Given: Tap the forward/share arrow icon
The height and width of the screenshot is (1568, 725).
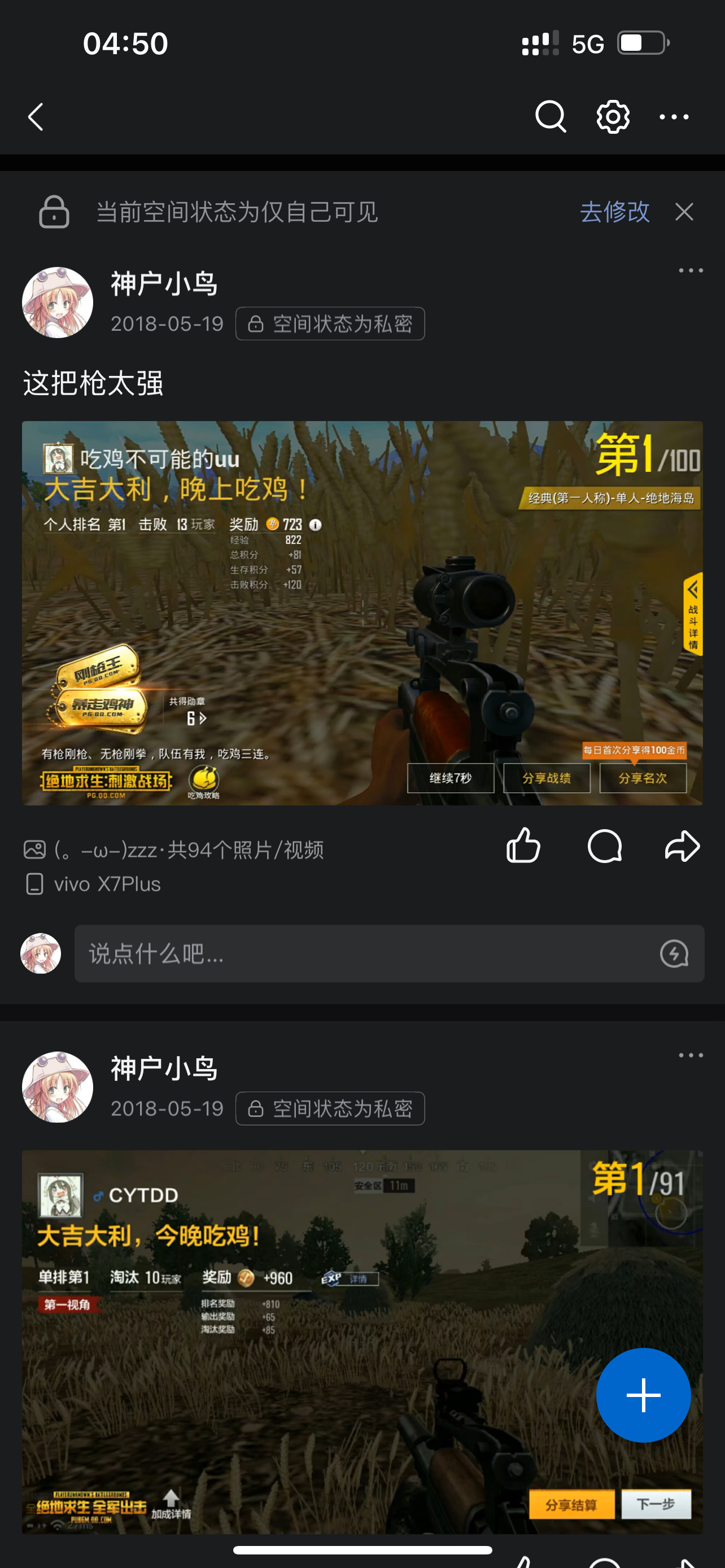Looking at the screenshot, I should pos(684,846).
